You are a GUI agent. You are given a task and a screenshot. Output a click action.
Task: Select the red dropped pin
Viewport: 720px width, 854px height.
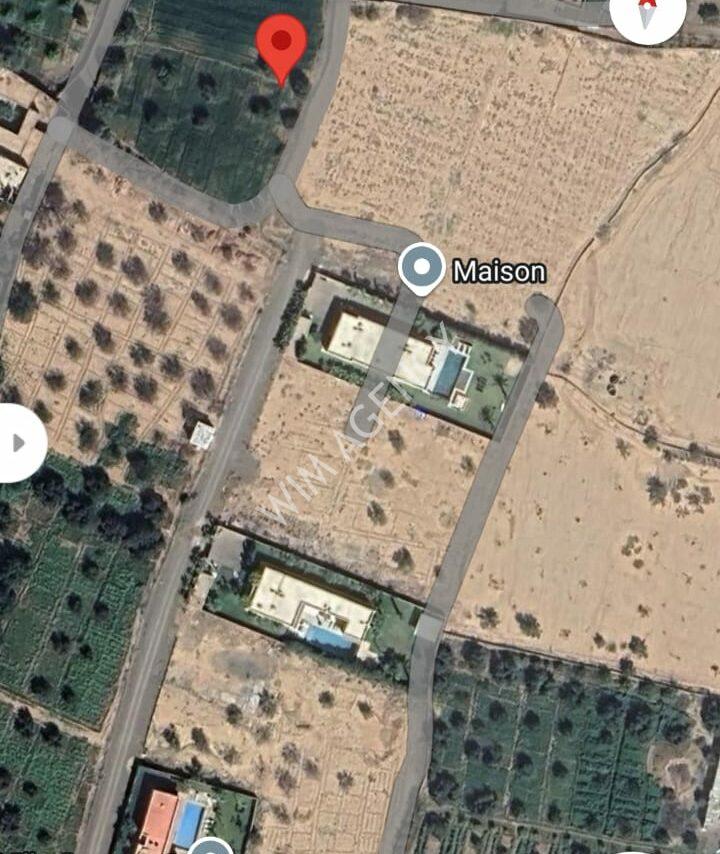coord(281,44)
